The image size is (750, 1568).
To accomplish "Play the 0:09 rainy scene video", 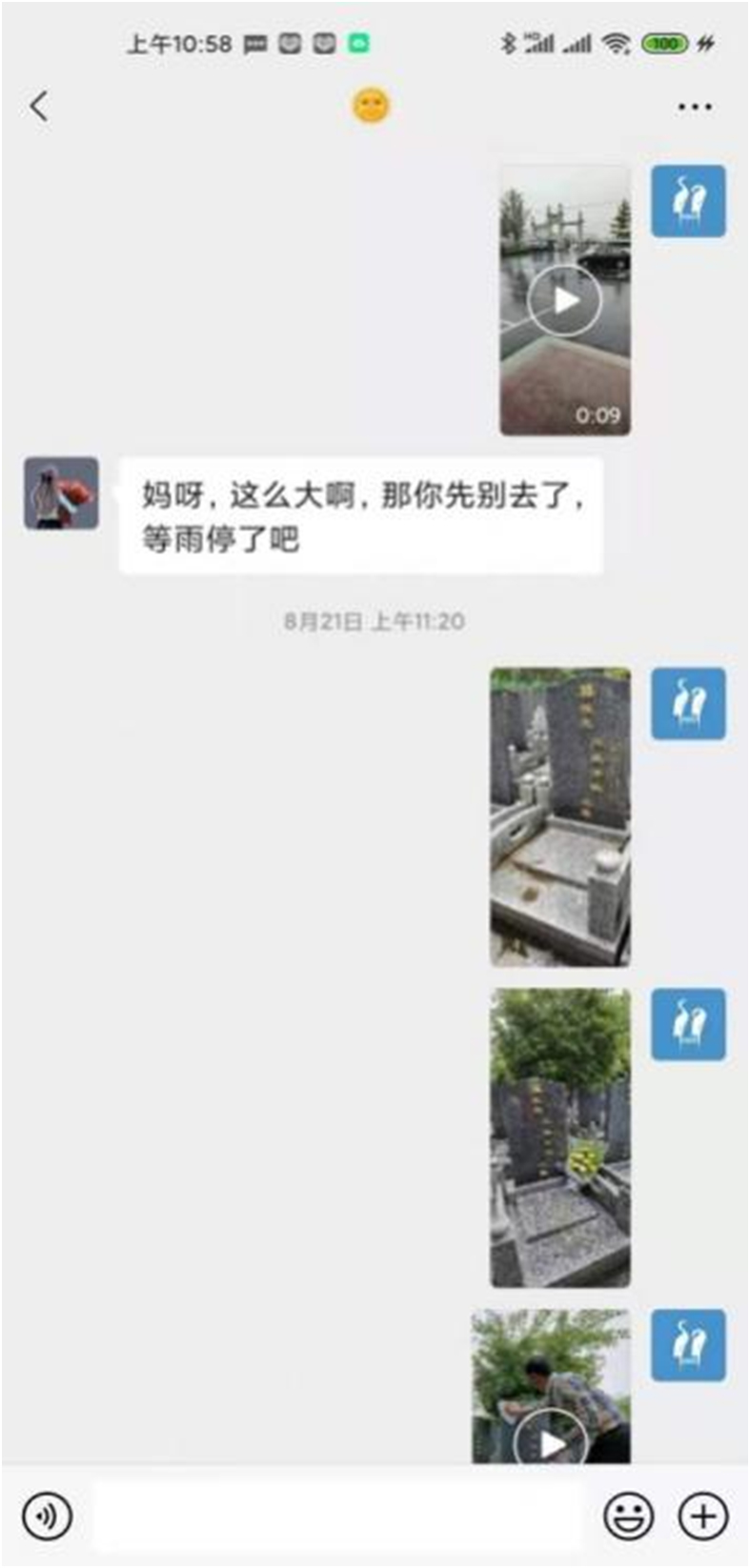I will tap(565, 300).
